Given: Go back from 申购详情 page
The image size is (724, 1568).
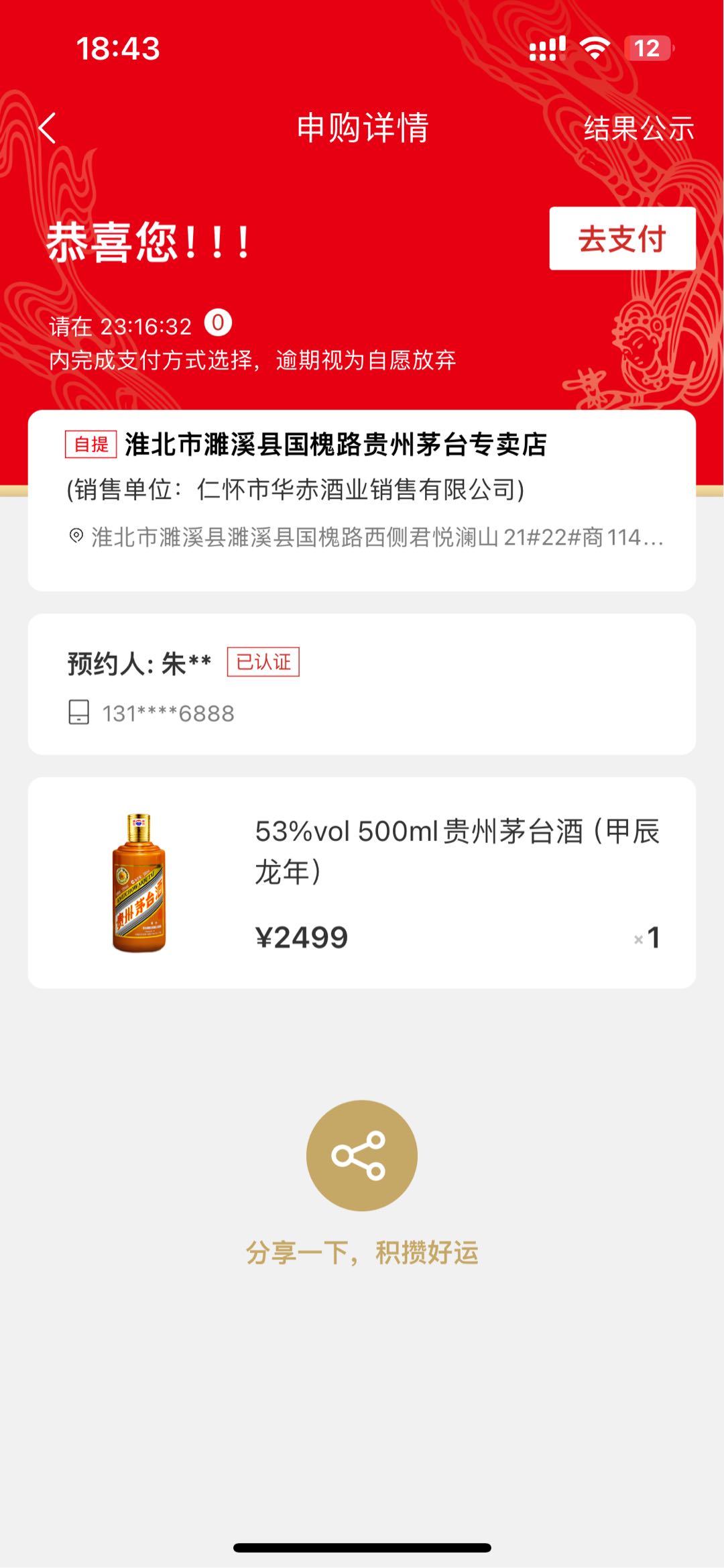Looking at the screenshot, I should click(x=48, y=128).
